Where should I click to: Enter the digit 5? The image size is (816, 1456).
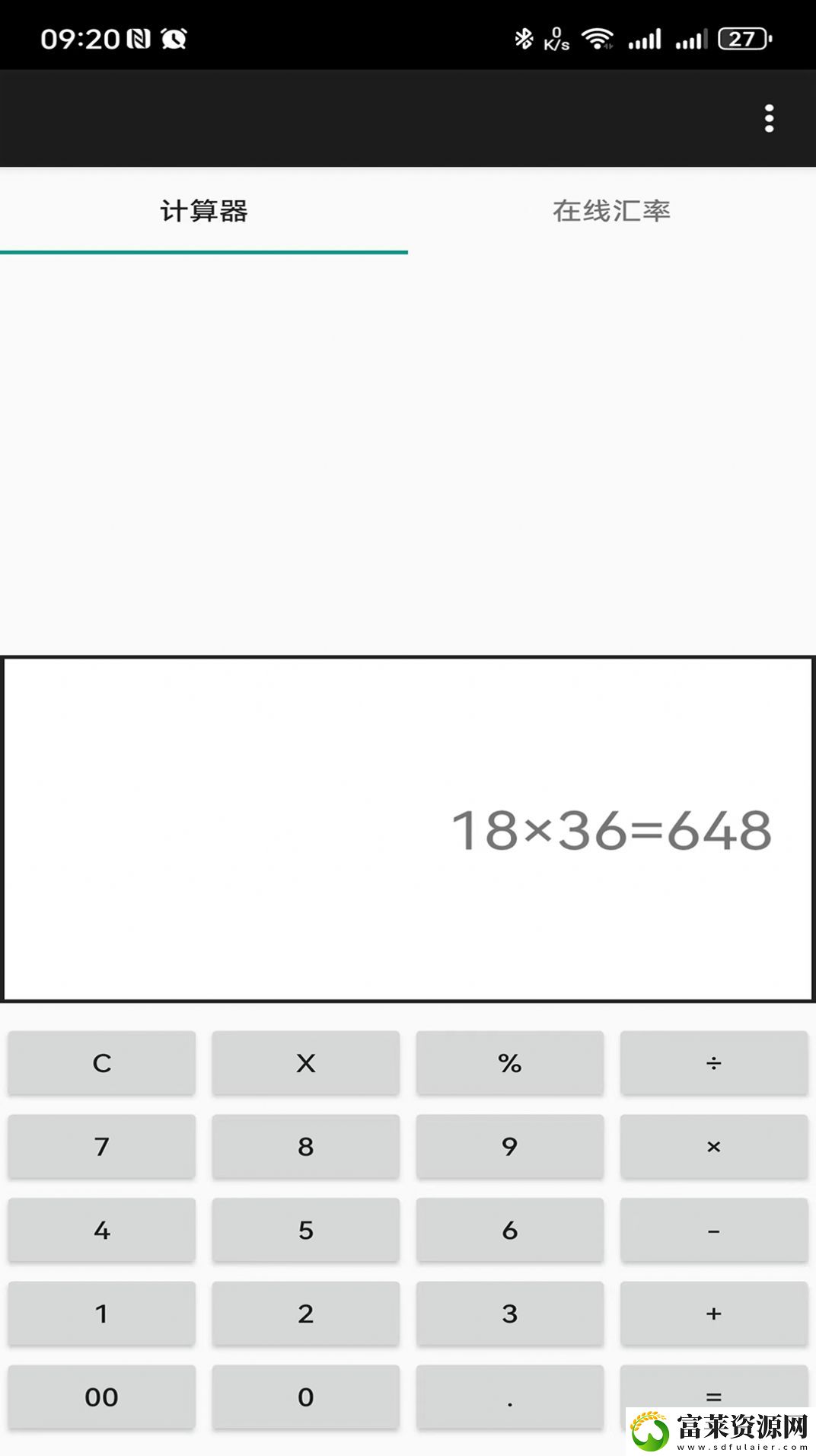306,1230
